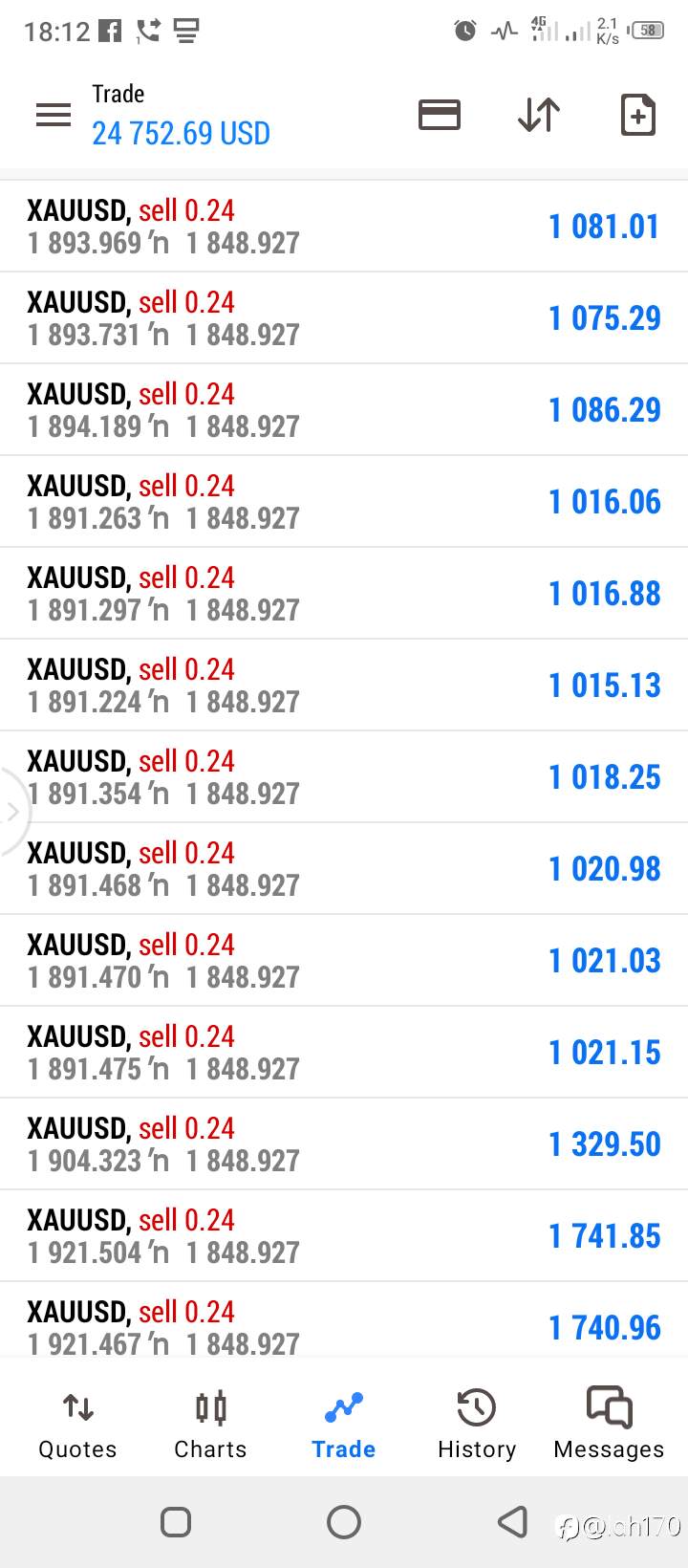The image size is (688, 1568).
Task: Open the History tab
Action: click(476, 1425)
